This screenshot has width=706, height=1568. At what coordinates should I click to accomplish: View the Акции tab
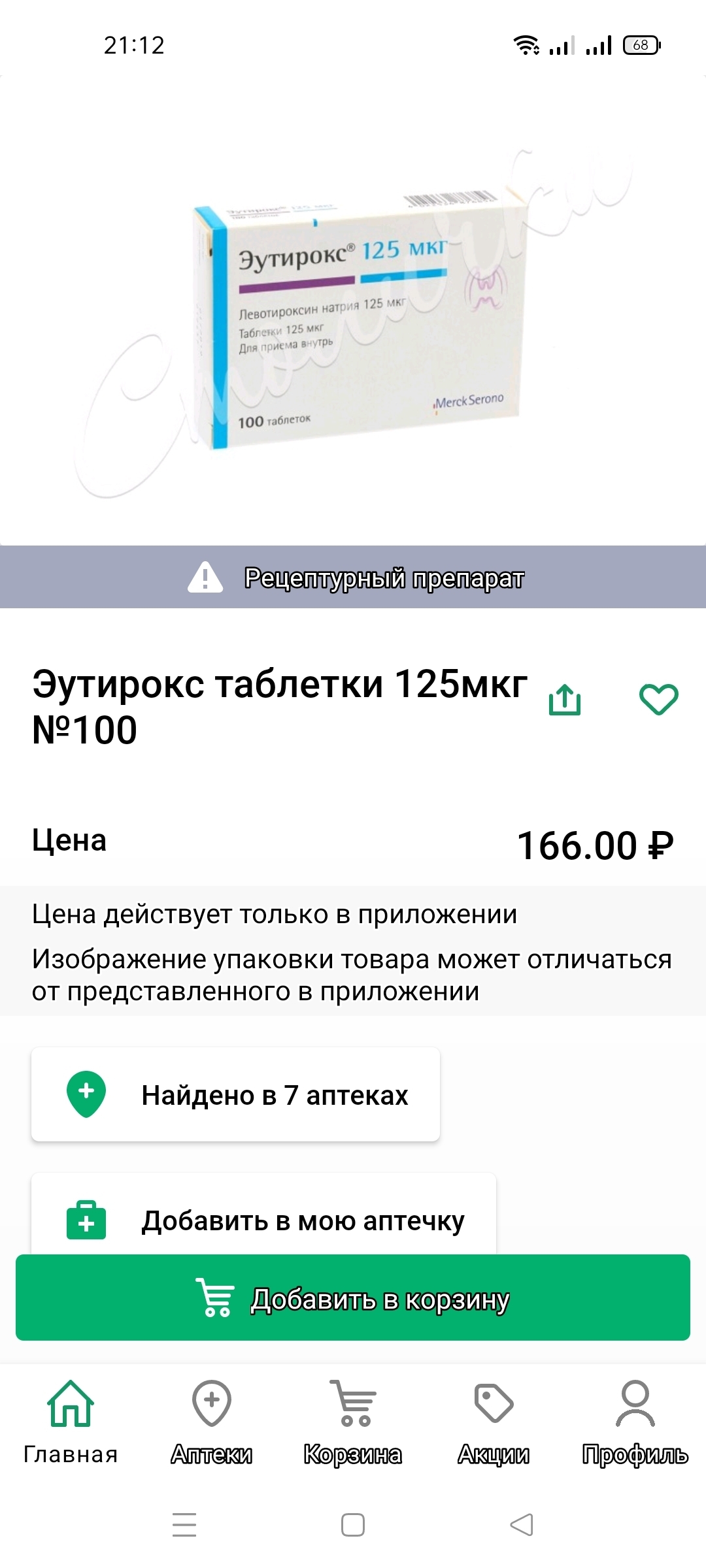[x=494, y=1419]
